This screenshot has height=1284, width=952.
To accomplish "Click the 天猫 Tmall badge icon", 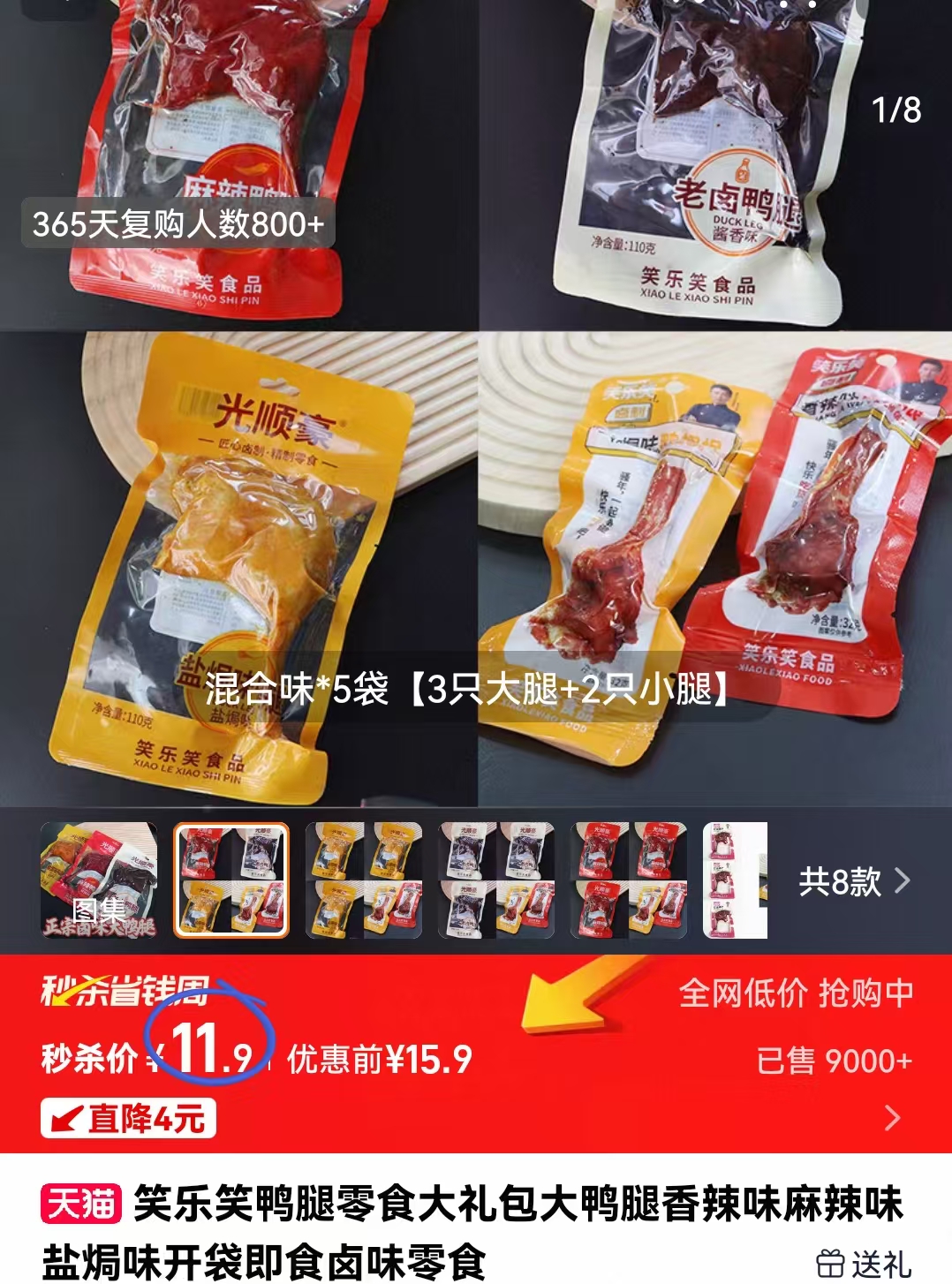I will (x=78, y=1203).
